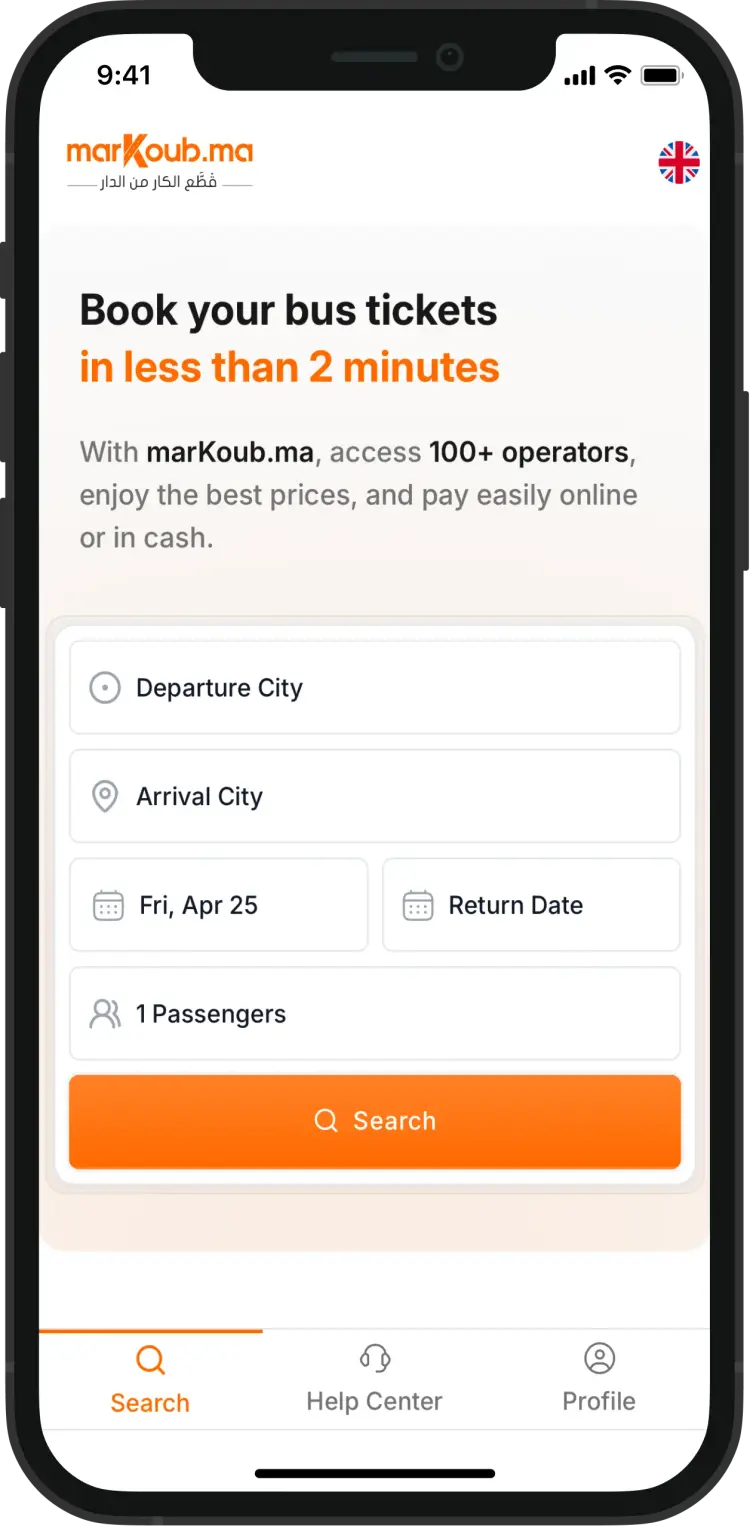Screen dimensions: 750x1529
Task: Switch to the Help Center tab
Action: tap(374, 1380)
